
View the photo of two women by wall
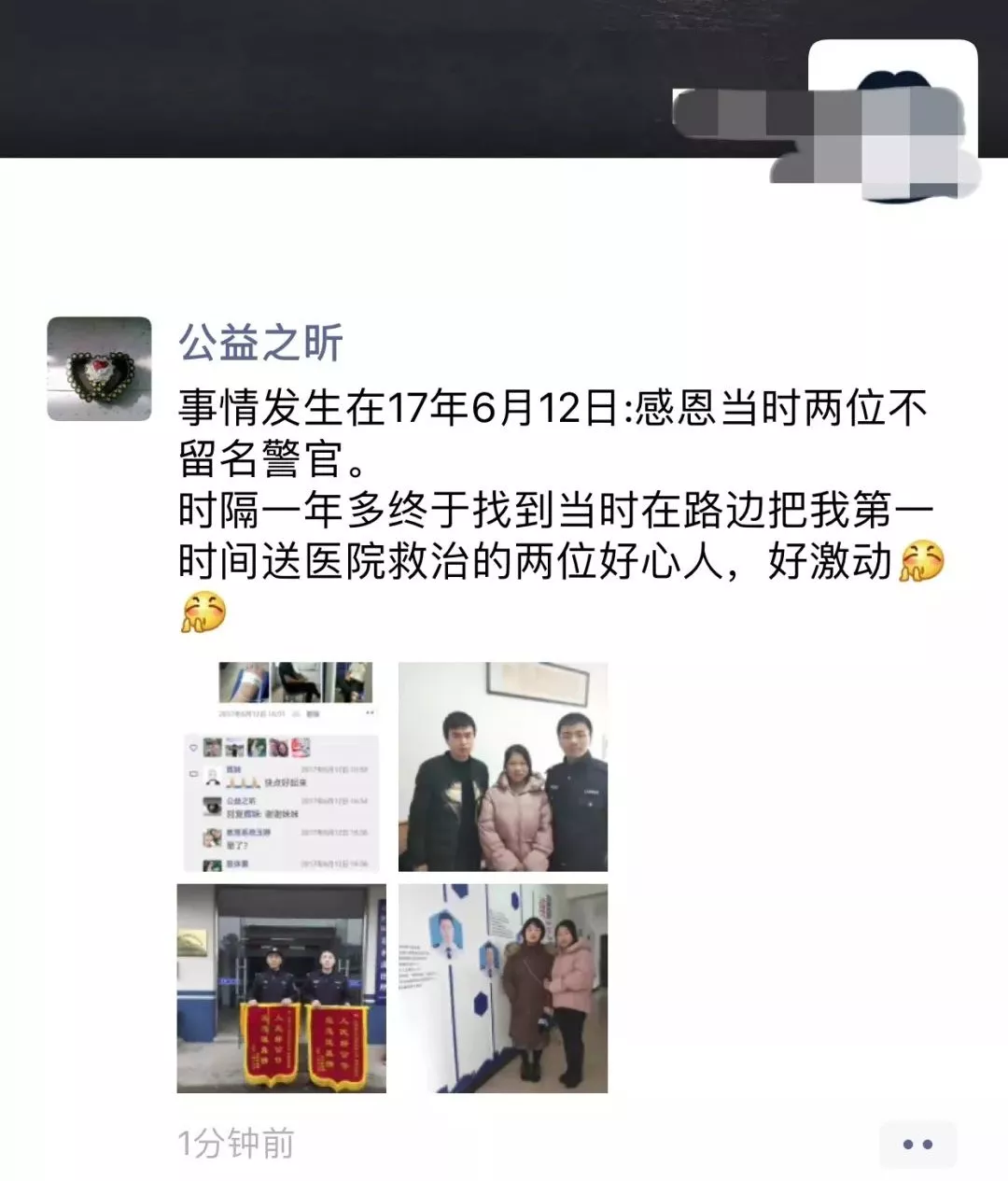[502, 988]
